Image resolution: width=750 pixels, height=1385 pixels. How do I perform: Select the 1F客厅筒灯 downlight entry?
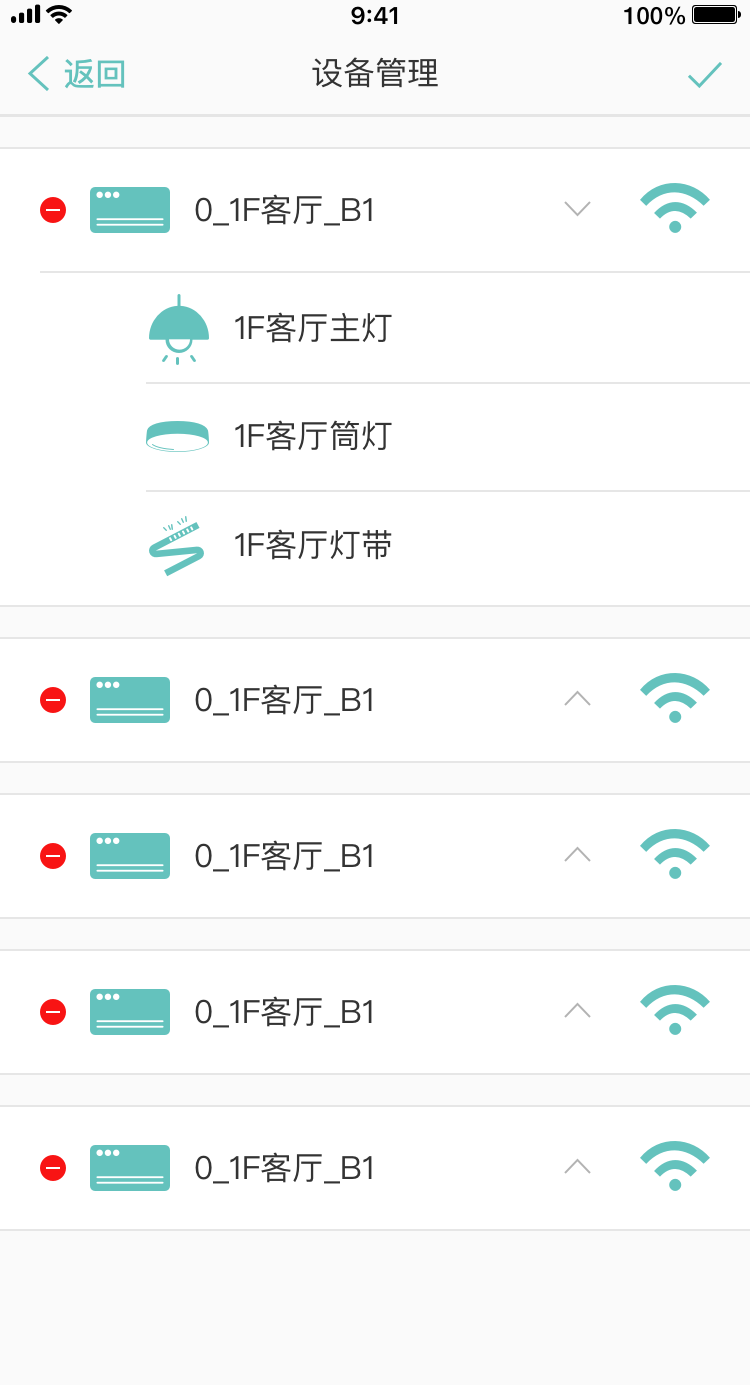pos(448,437)
